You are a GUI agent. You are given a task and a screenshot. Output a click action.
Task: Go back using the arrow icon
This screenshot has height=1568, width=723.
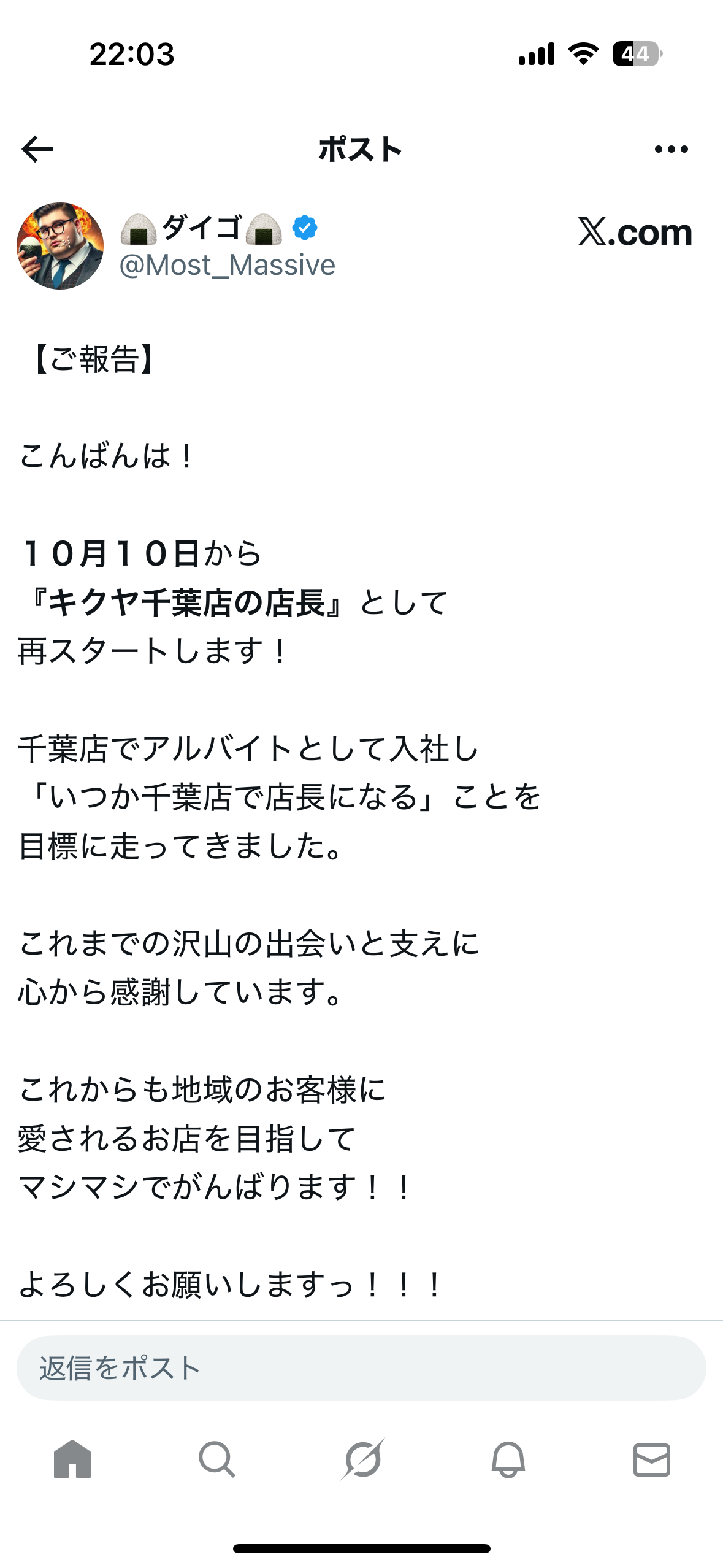tap(37, 149)
